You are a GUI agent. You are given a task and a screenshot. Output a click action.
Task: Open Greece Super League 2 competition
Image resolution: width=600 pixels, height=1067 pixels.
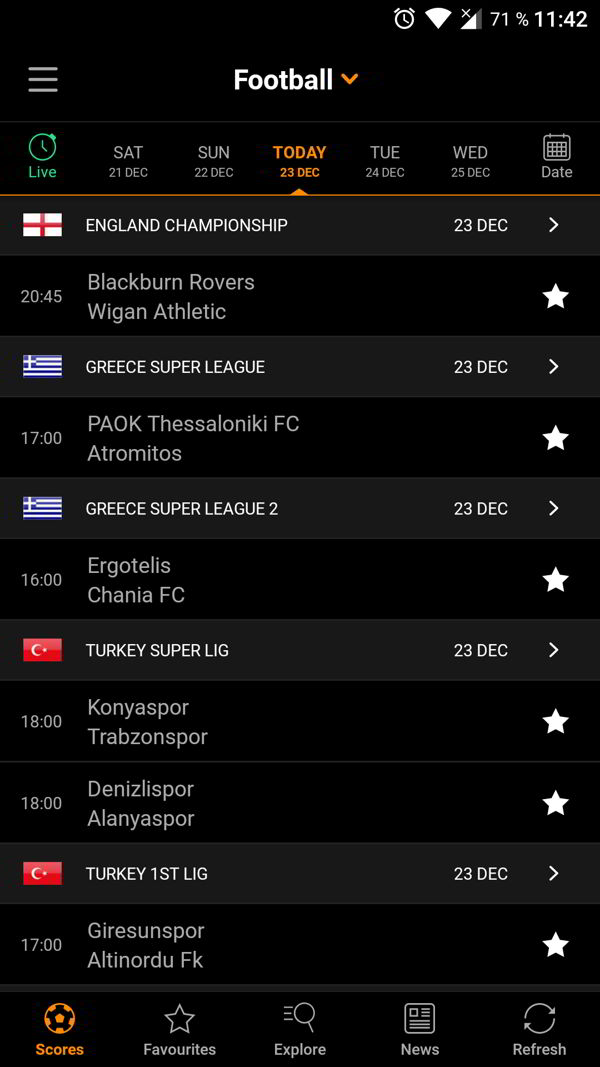tap(300, 508)
